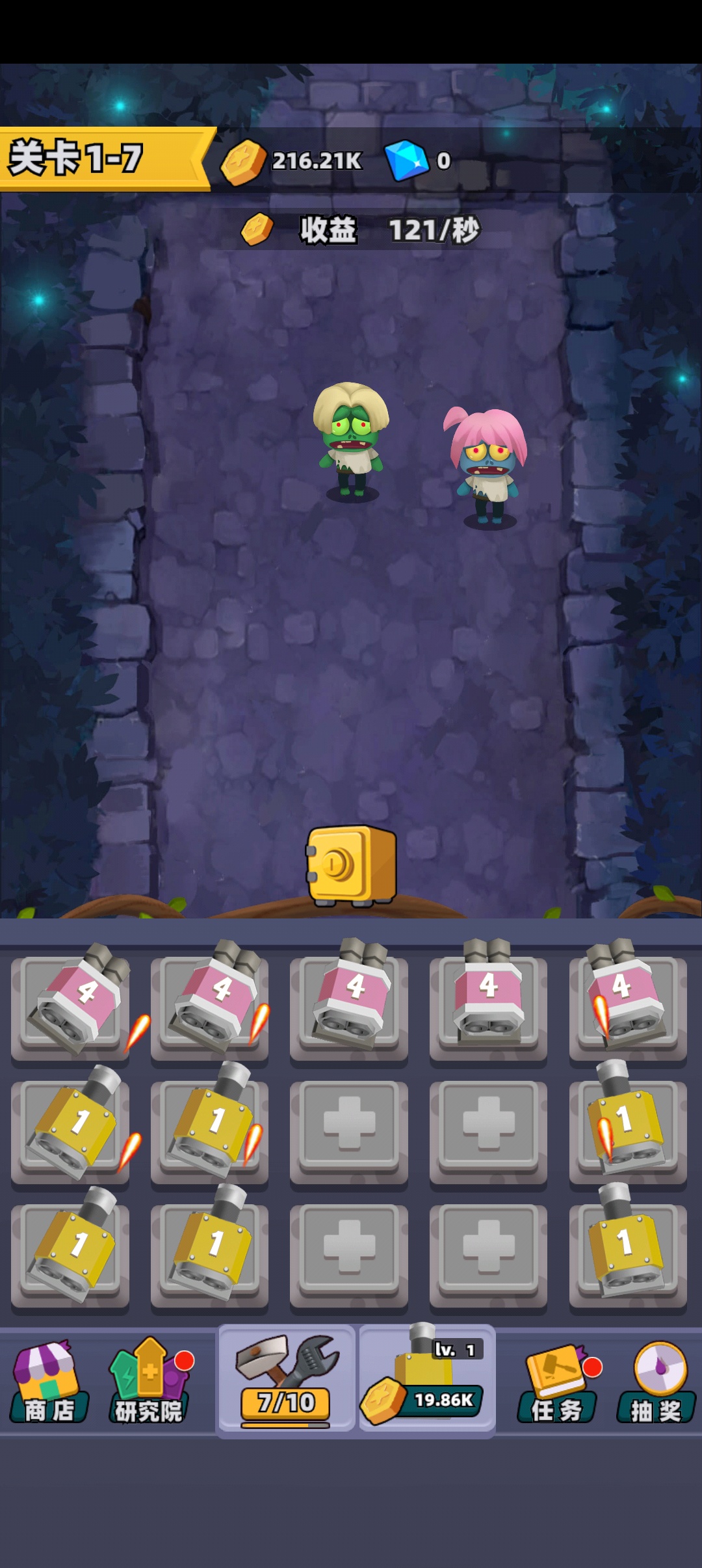The height and width of the screenshot is (1568, 702).
Task: Open the 抽奖 lottery wheel
Action: 656,1381
